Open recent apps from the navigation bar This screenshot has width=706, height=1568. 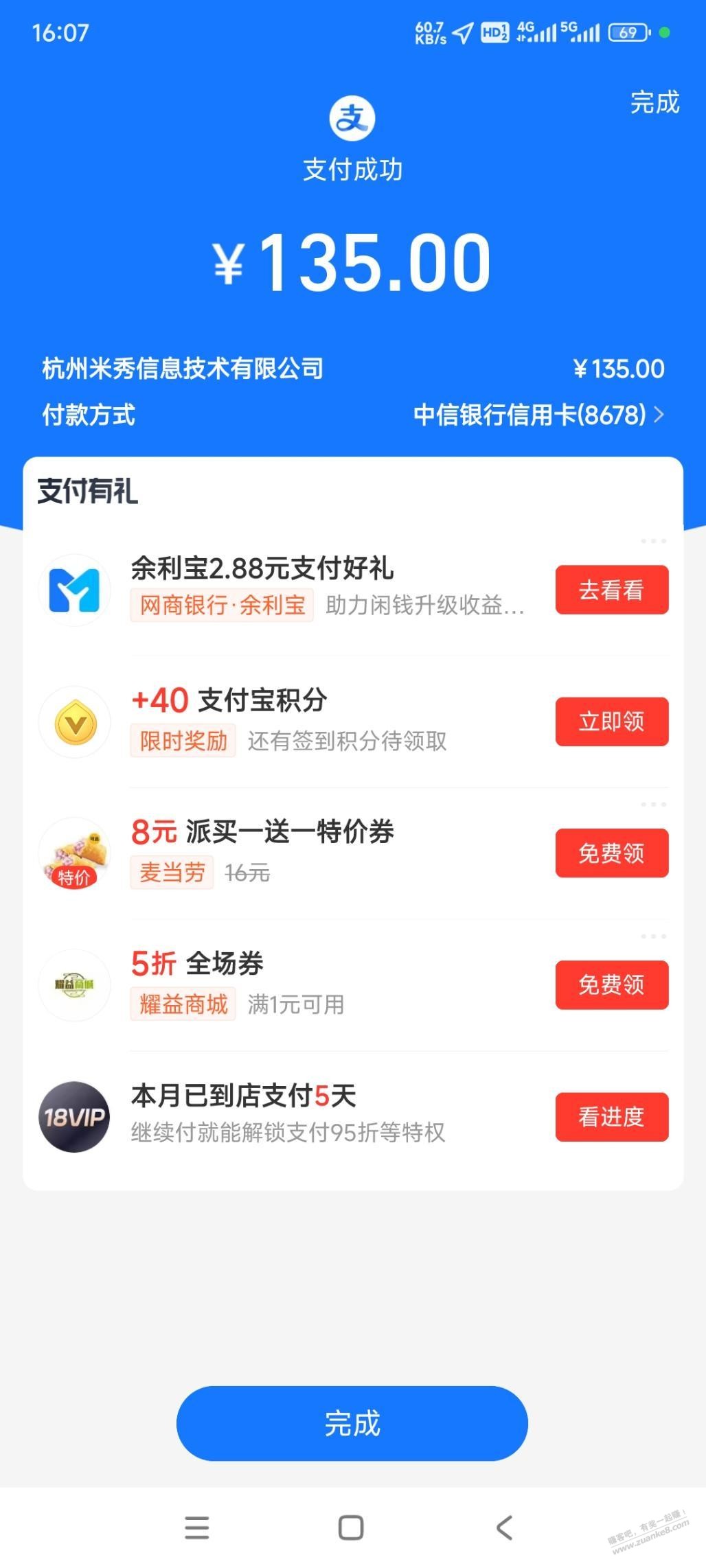(197, 1527)
